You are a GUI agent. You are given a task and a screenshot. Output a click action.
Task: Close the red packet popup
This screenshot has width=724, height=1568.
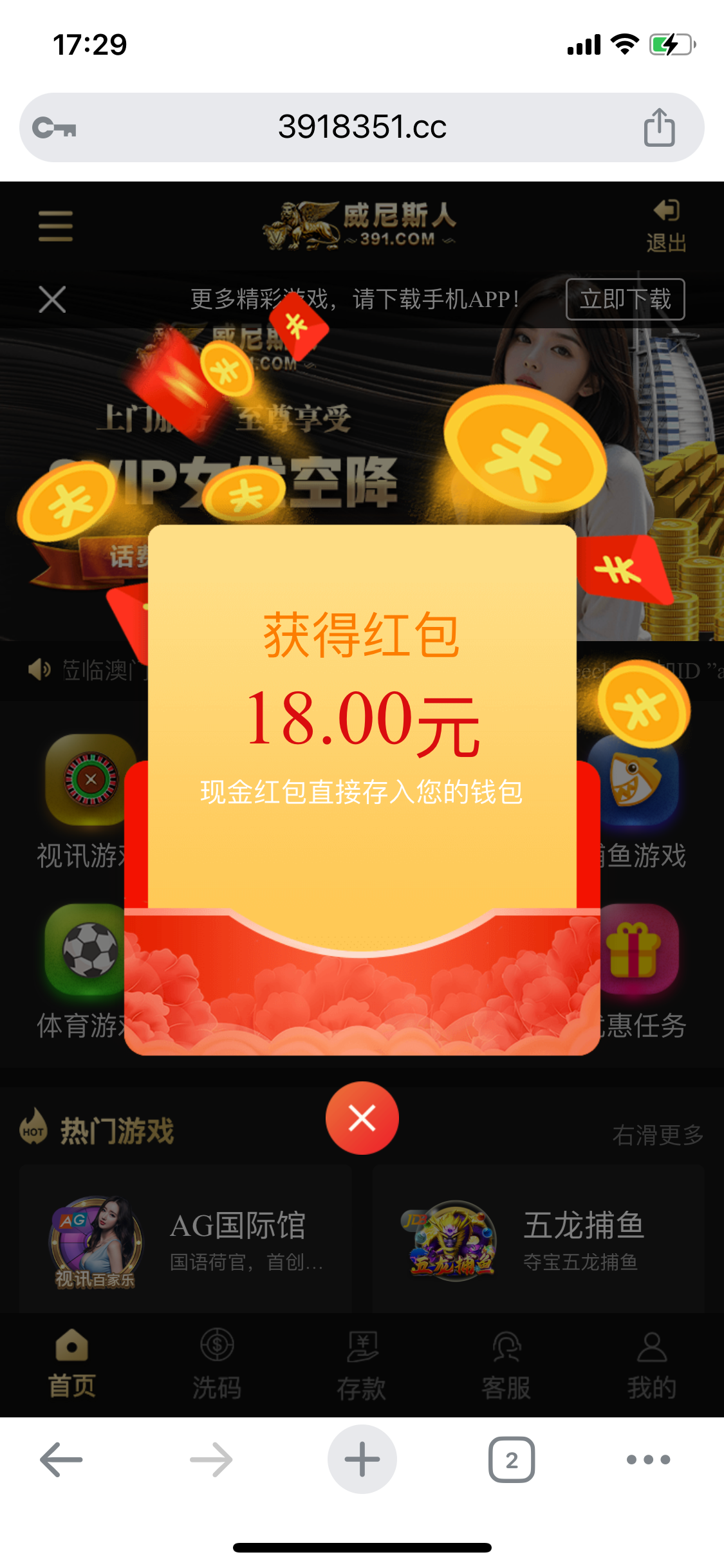point(362,1118)
